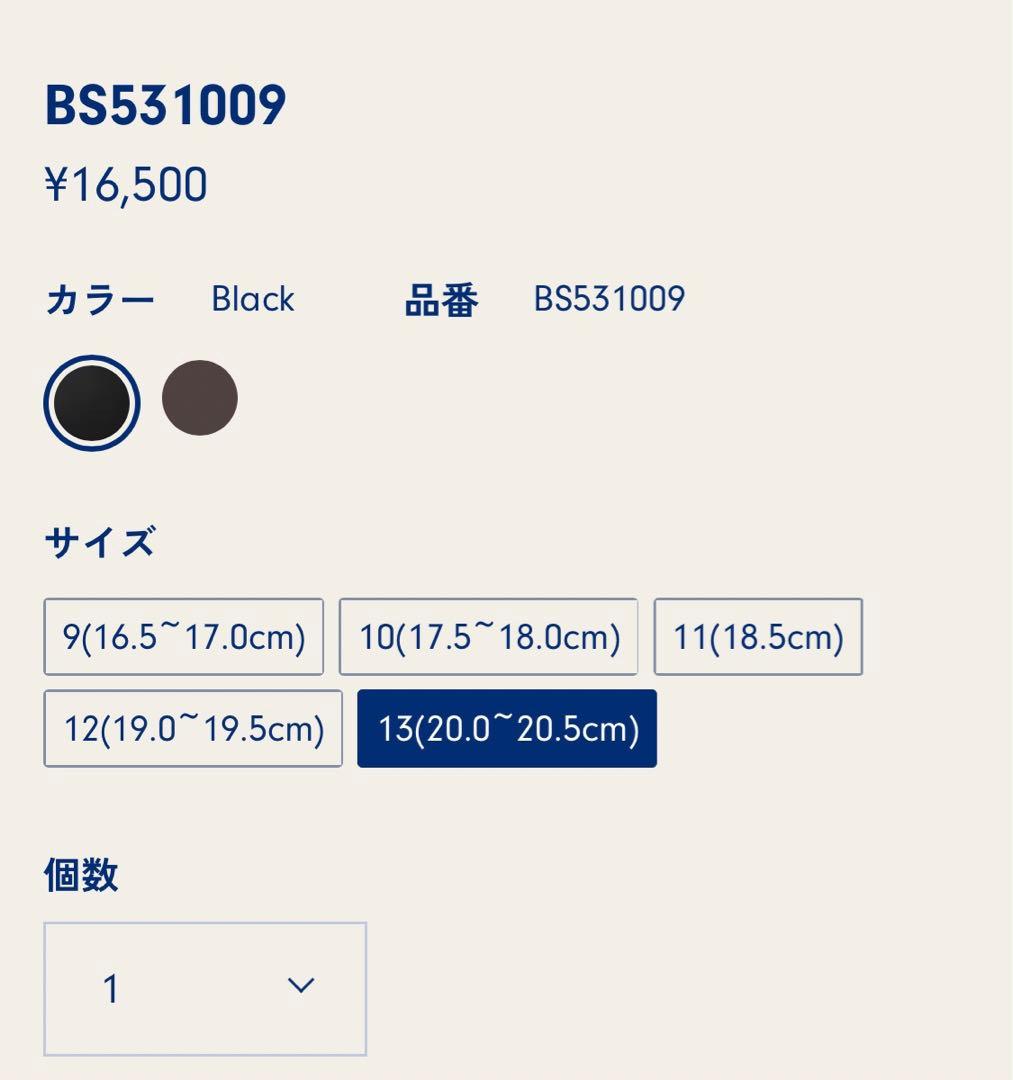Click the サイズ section heading

(x=99, y=541)
